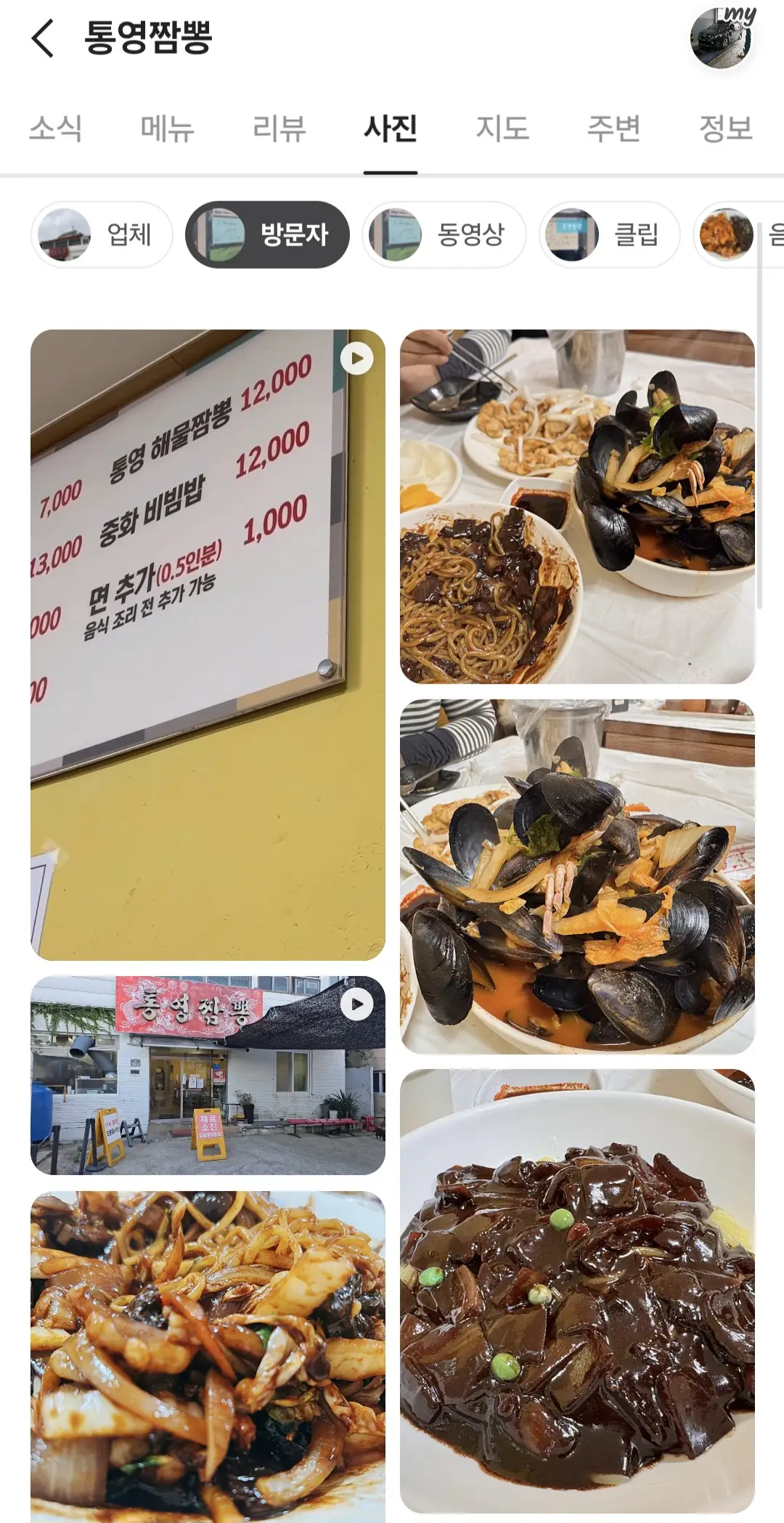784x1523 pixels.
Task: Go back from 통영짬뽕 page
Action: coord(44,38)
